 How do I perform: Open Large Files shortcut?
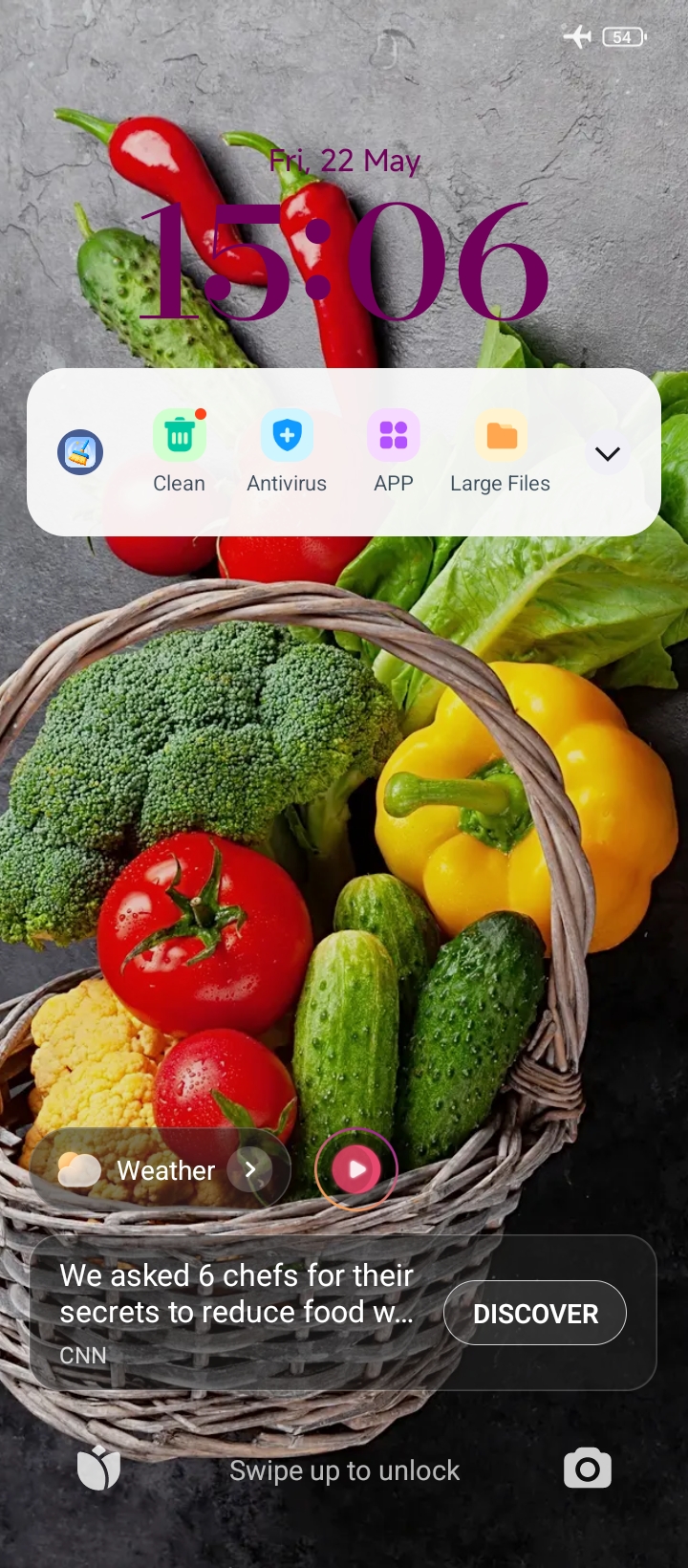coord(501,451)
